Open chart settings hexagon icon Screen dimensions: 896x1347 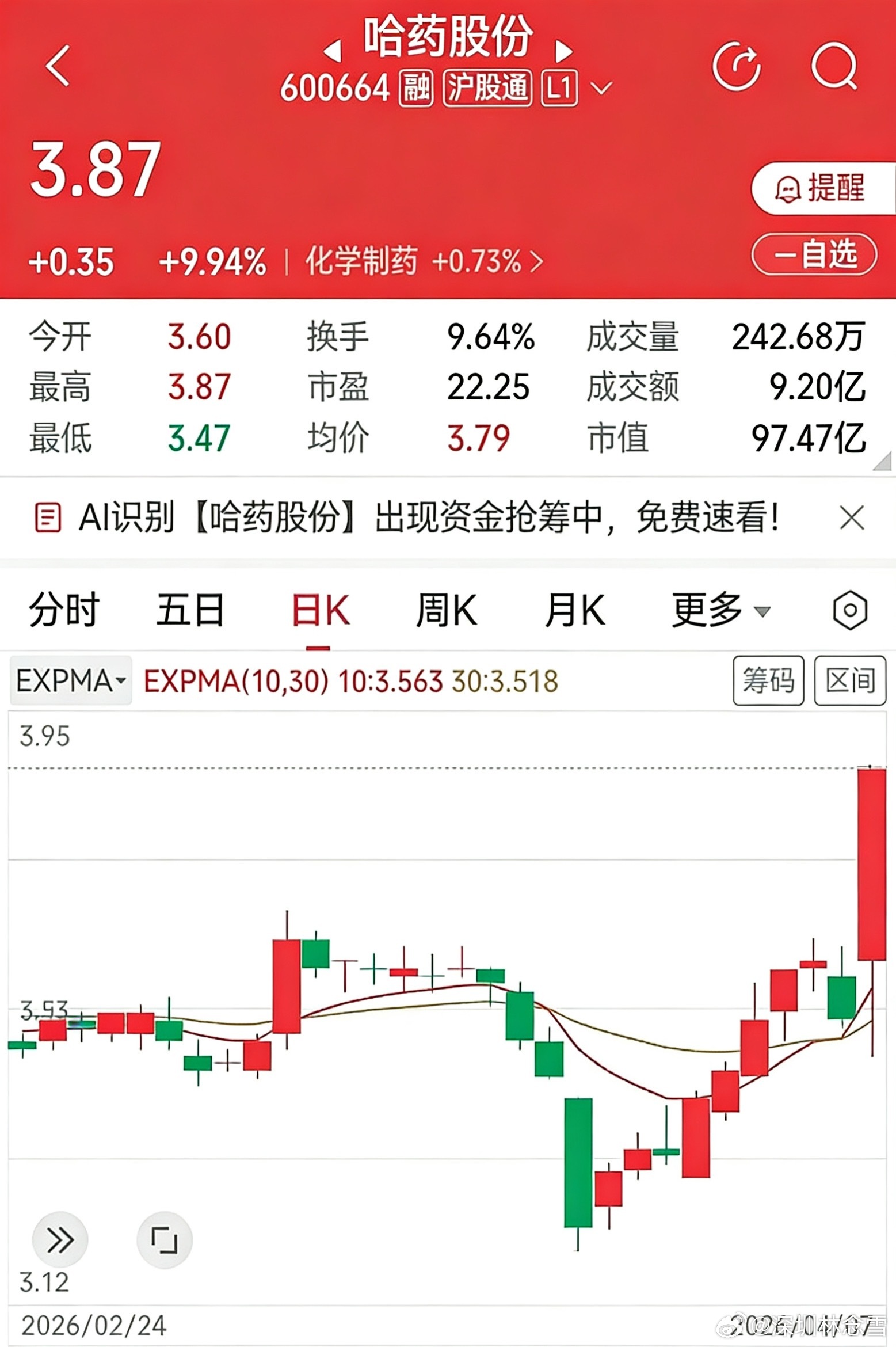tap(849, 610)
